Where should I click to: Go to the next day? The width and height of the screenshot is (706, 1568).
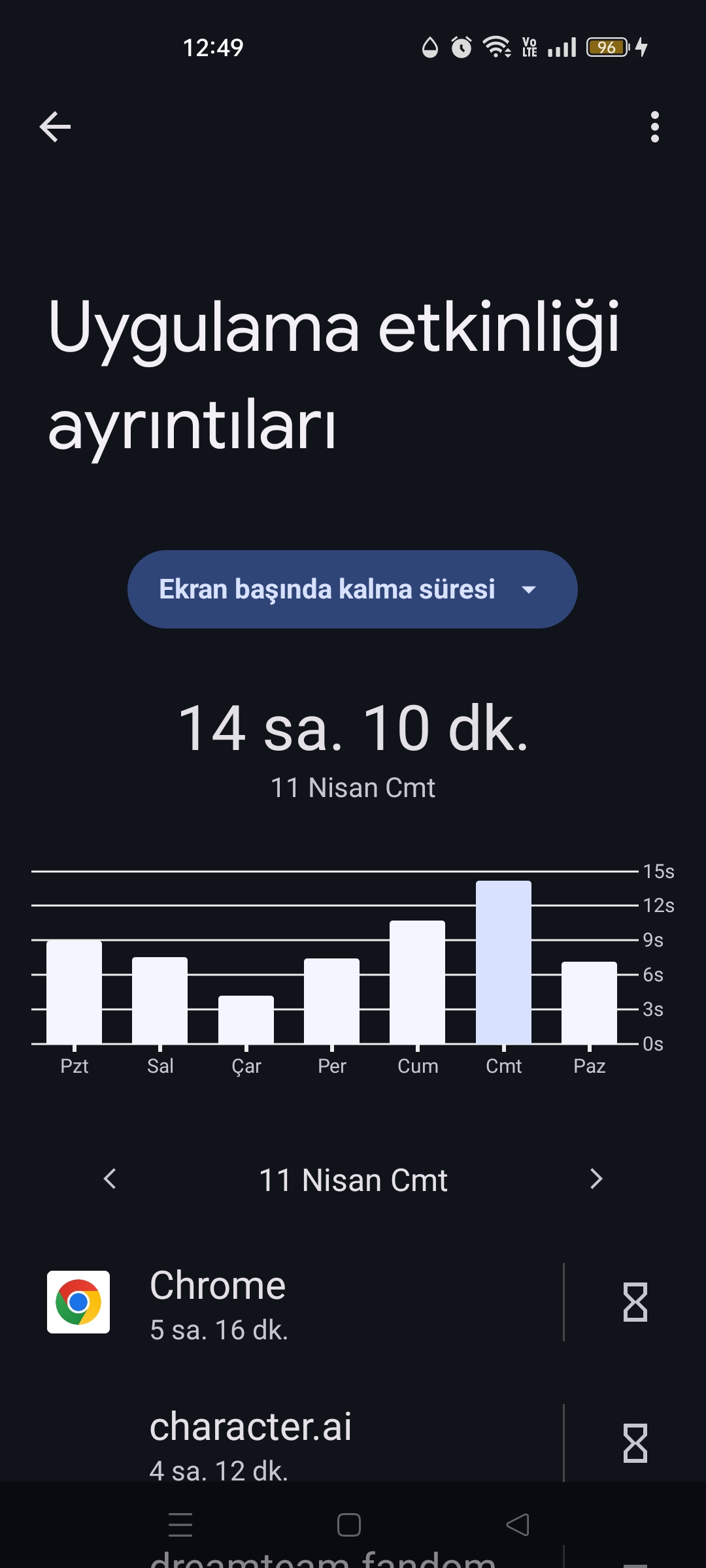click(596, 1179)
